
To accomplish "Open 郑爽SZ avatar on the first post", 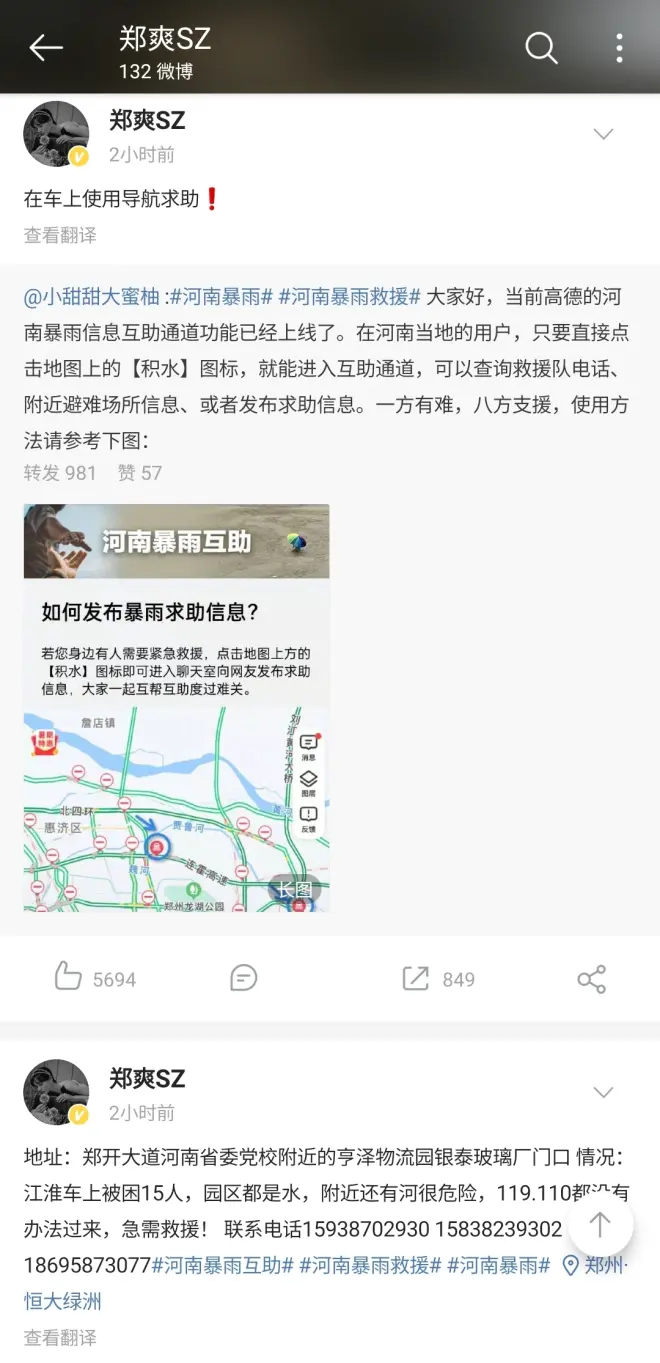I will pyautogui.click(x=56, y=134).
